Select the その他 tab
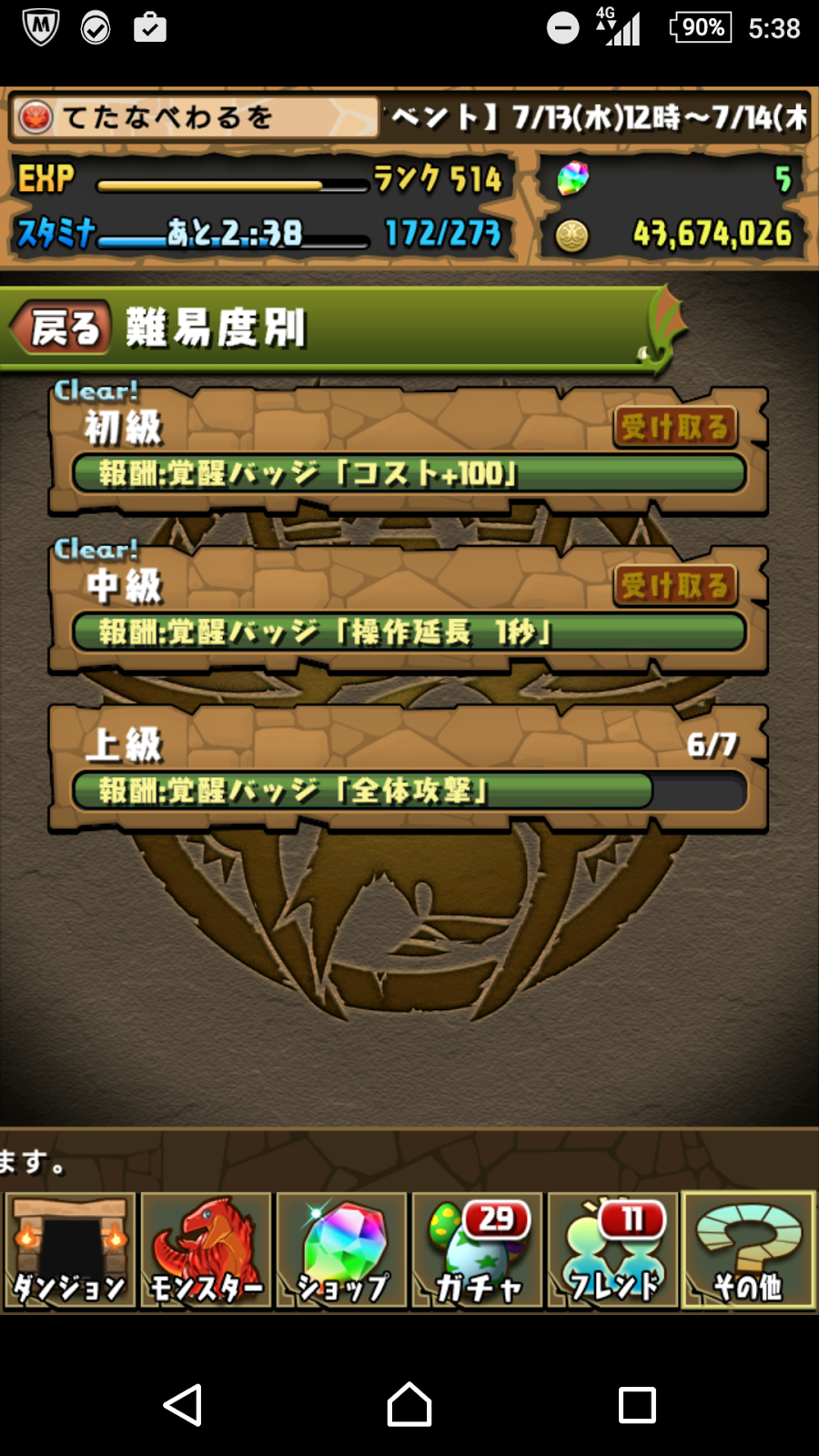 748,1249
